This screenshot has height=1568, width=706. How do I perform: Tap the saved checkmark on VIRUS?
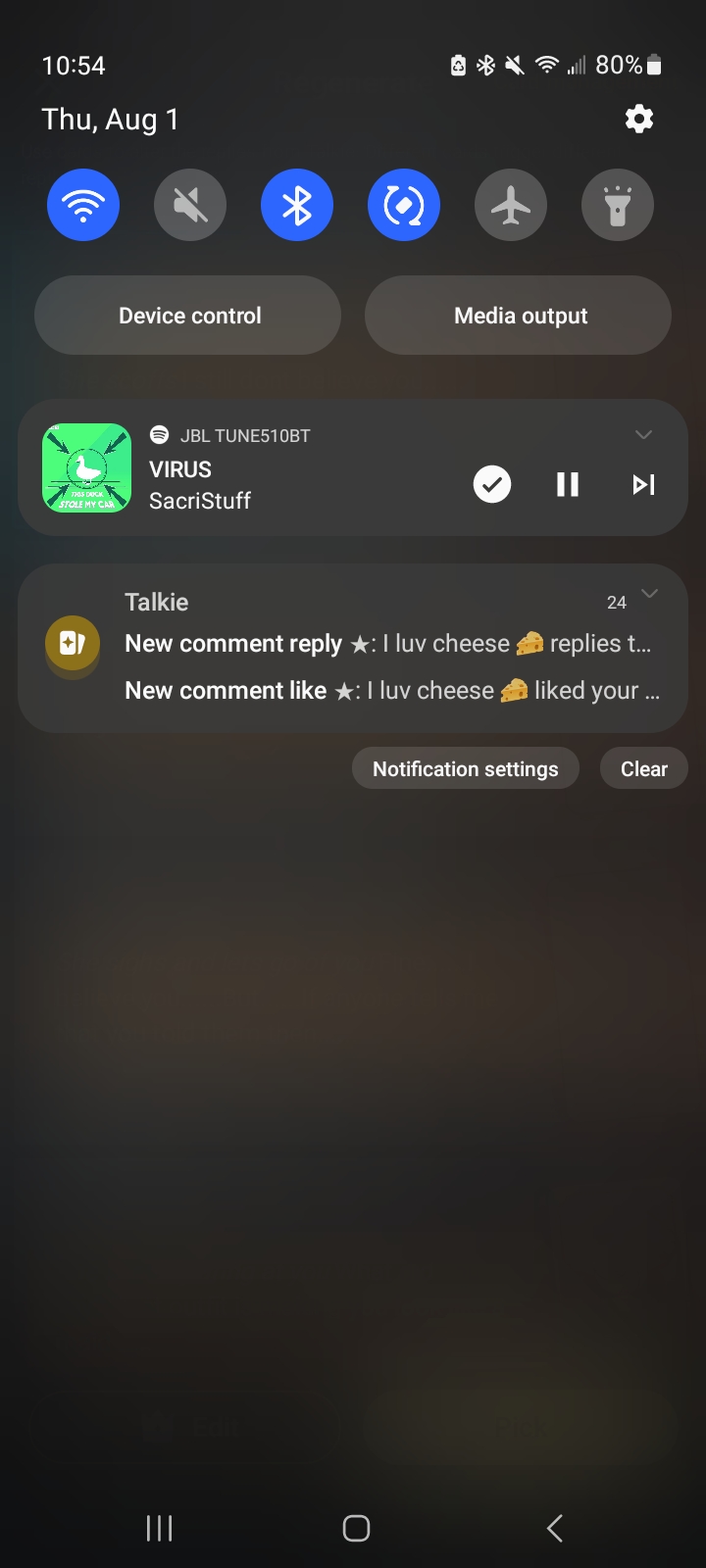(x=492, y=484)
